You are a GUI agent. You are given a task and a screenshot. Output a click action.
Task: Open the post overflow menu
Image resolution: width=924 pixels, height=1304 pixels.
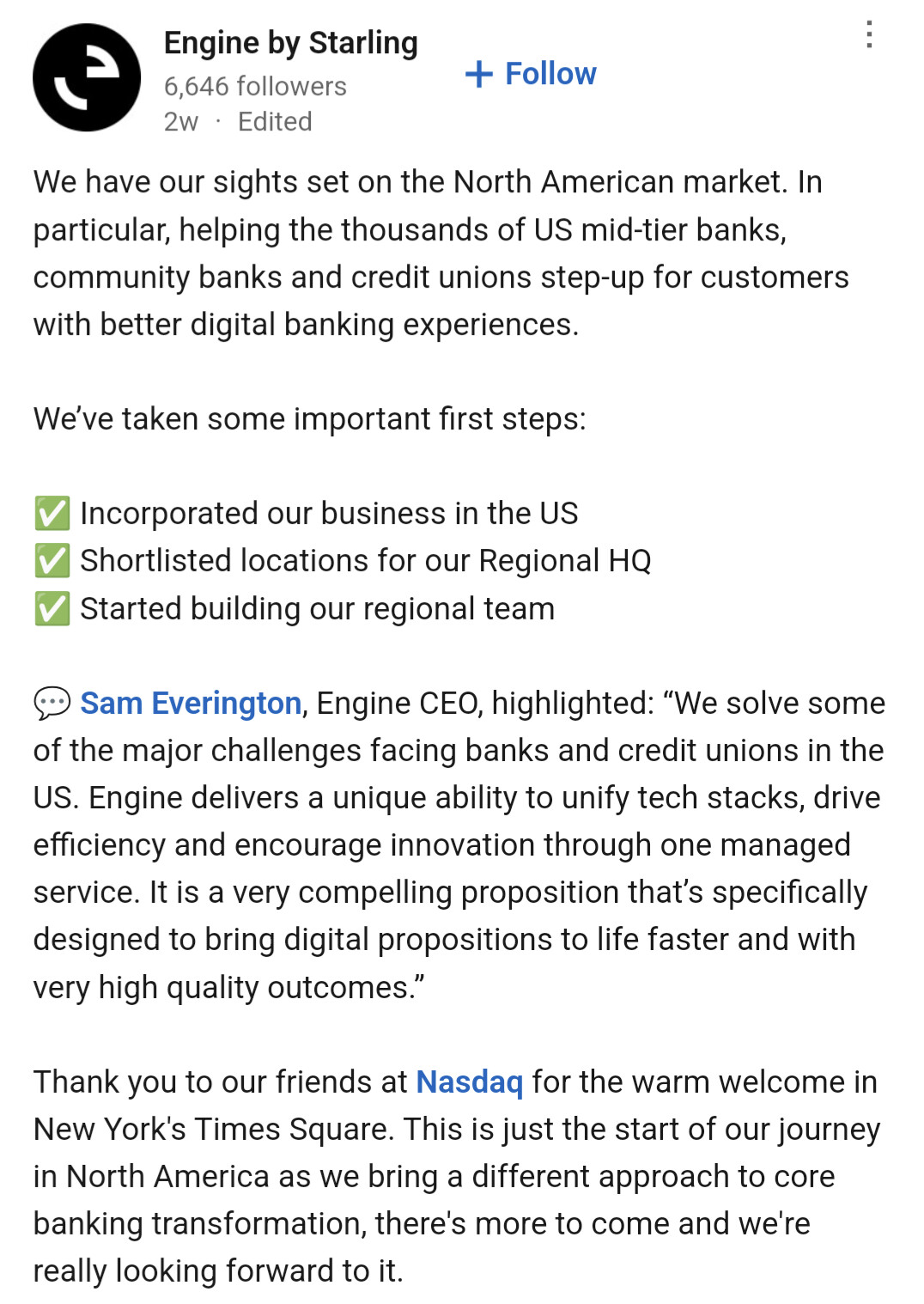click(x=869, y=34)
